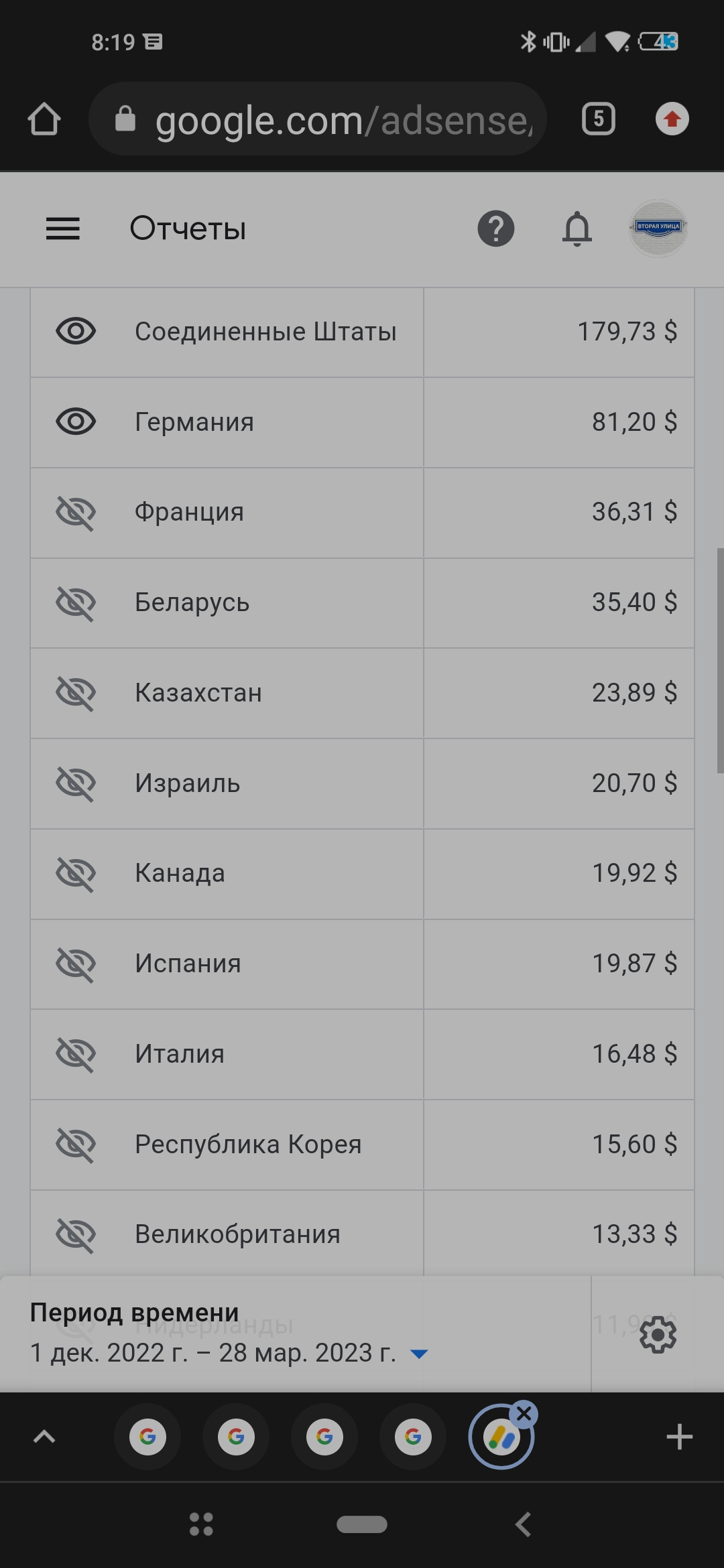
Task: Toggle visibility of the Германия row
Action: (76, 422)
